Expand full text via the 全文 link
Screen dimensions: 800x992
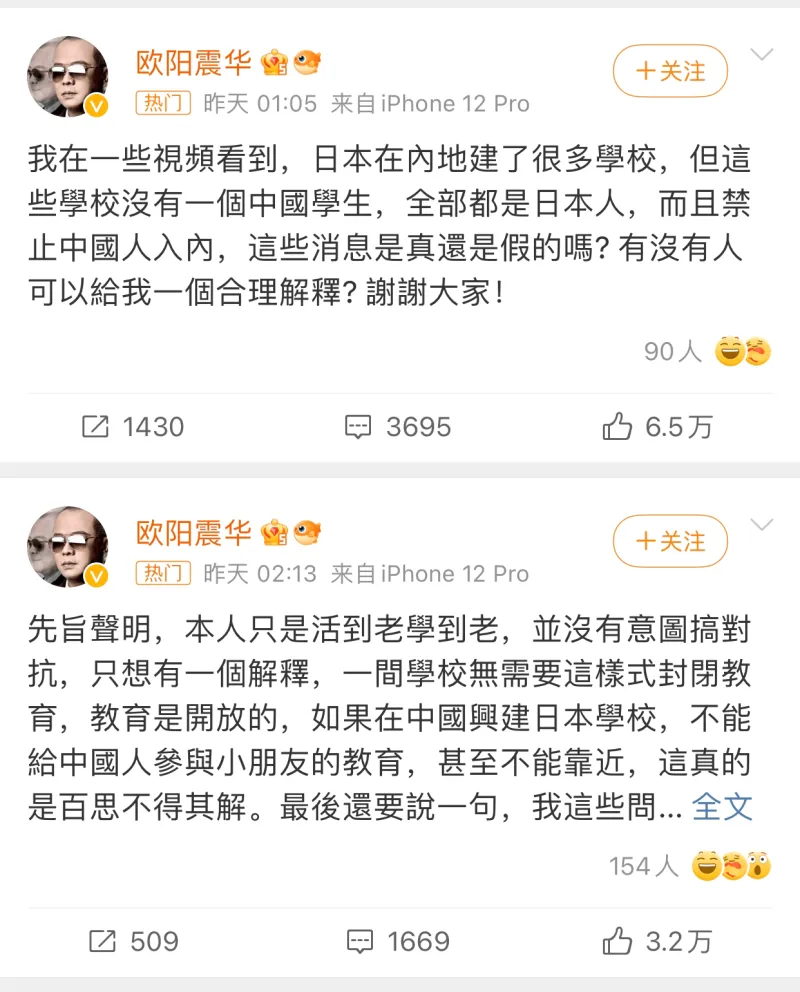click(722, 807)
